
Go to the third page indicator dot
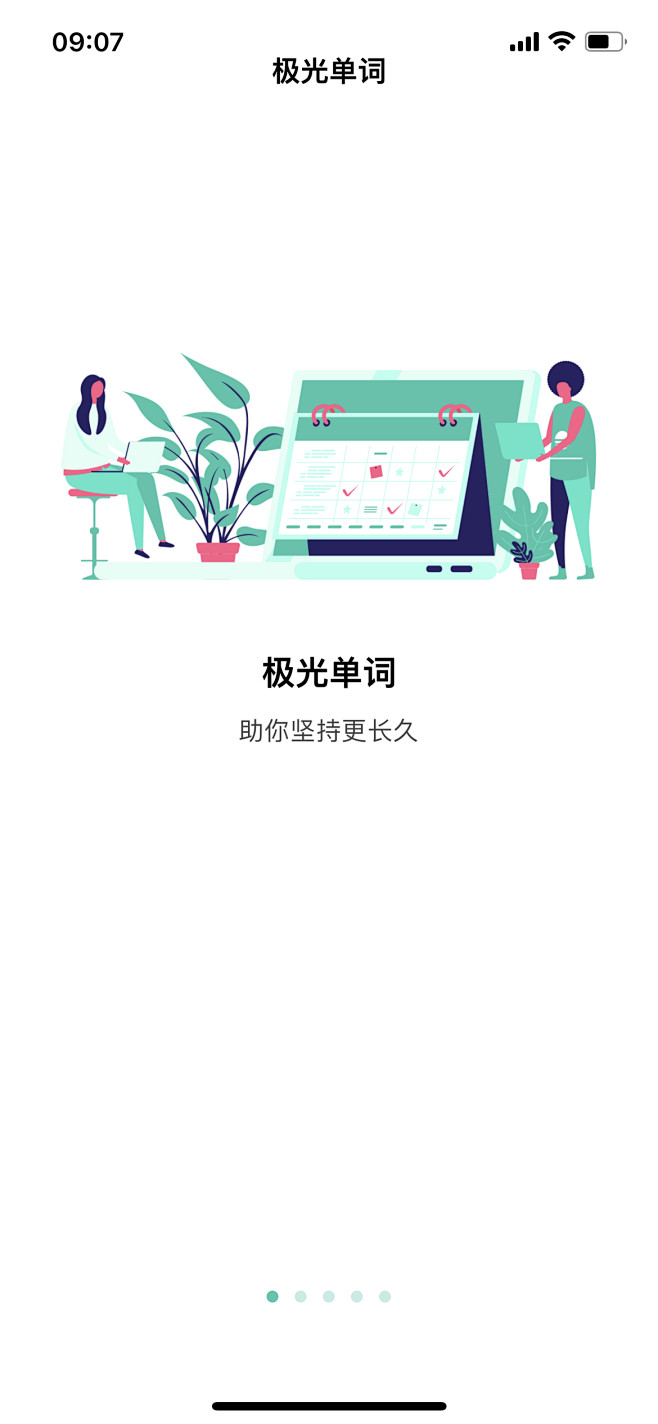pos(328,1296)
